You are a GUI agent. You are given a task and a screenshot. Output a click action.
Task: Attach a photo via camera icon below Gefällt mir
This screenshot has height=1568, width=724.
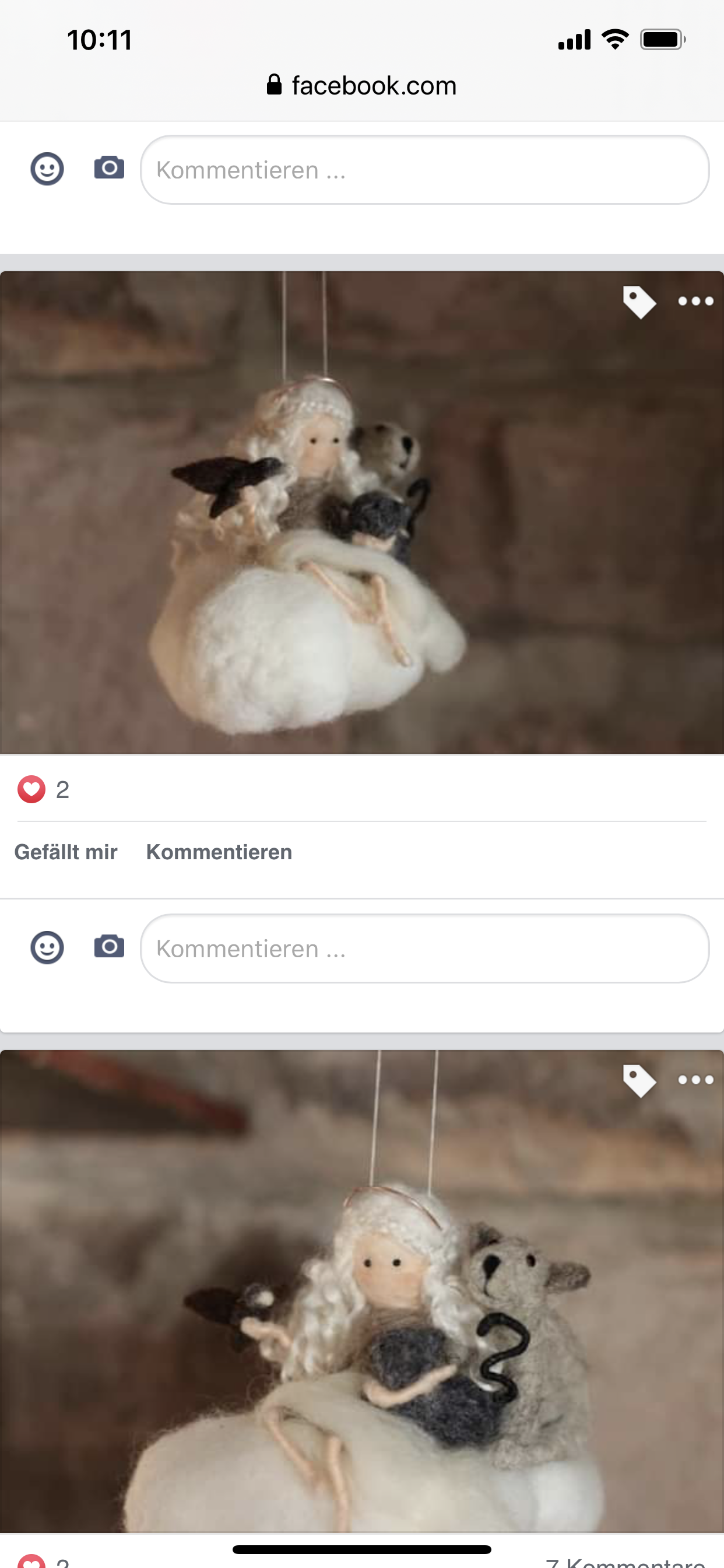110,947
